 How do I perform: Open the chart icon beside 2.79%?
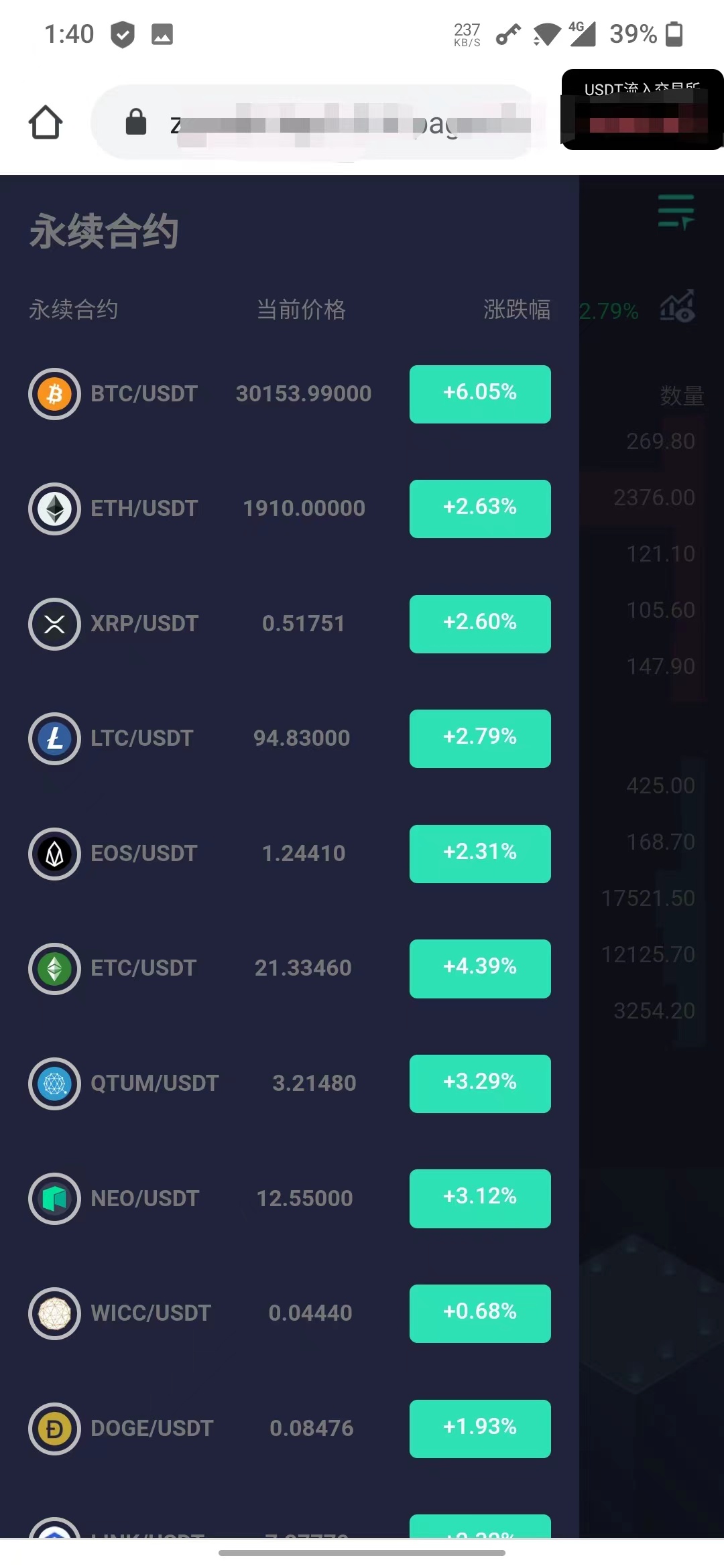click(x=677, y=307)
